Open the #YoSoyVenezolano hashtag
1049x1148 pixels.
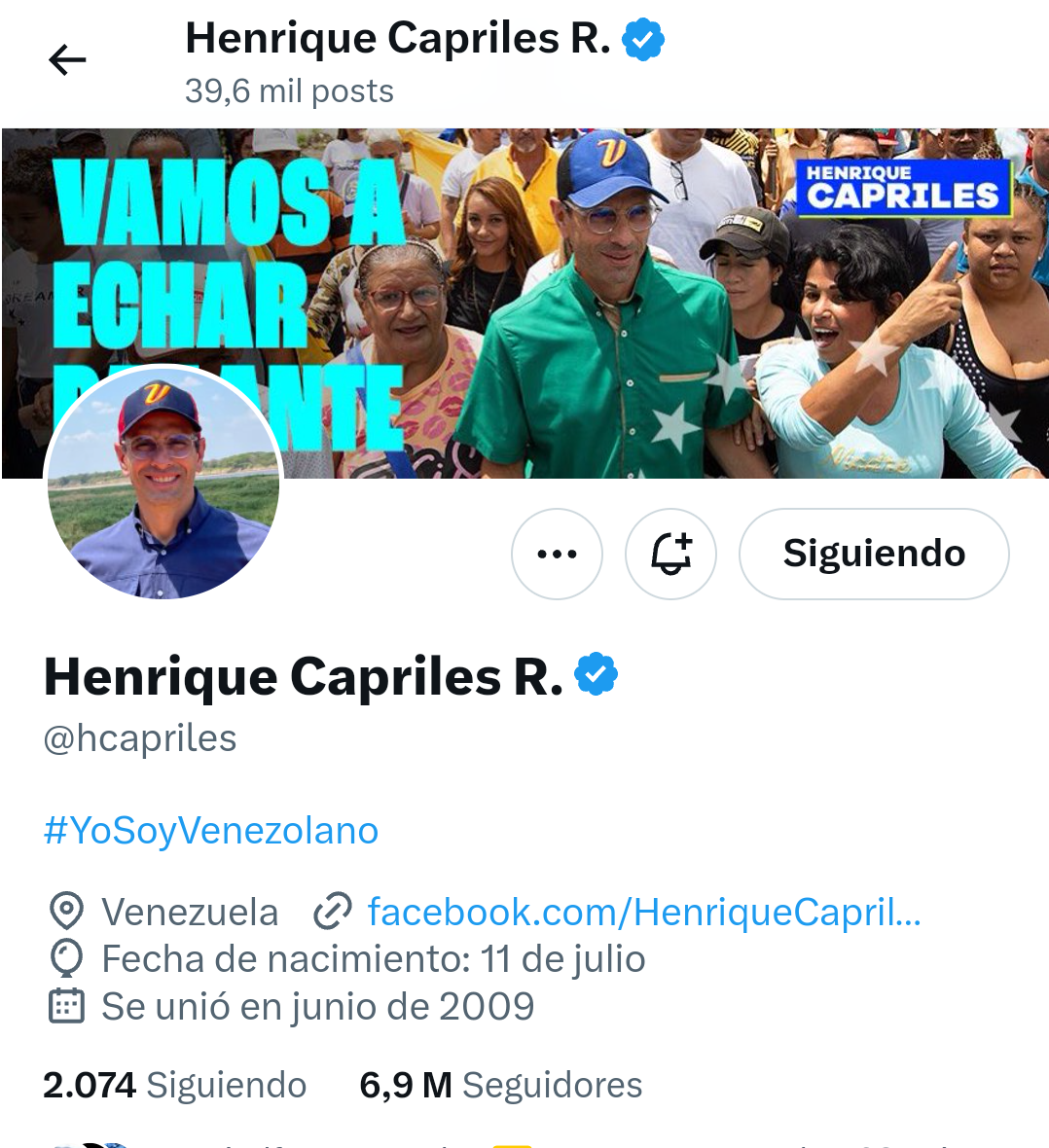click(x=211, y=831)
